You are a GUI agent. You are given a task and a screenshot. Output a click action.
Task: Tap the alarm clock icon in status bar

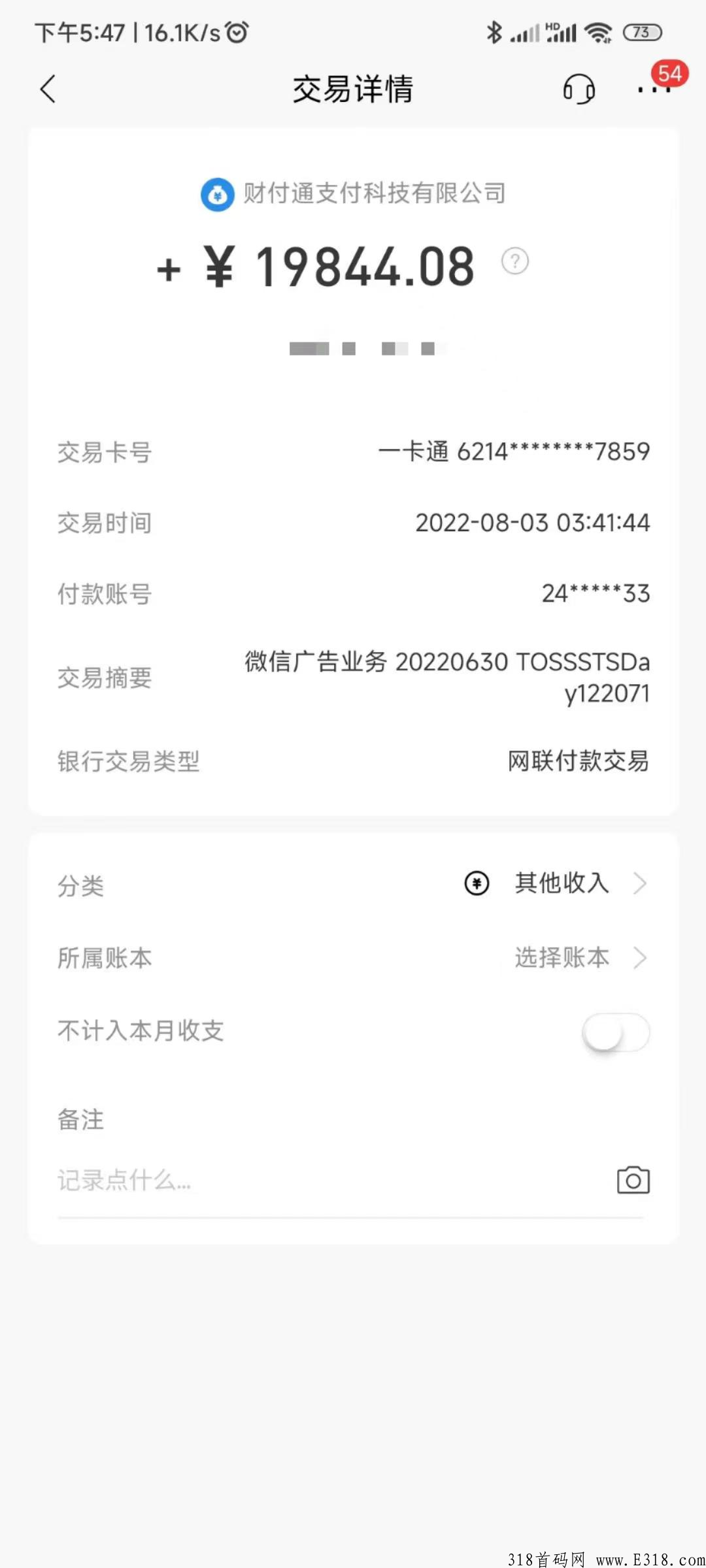coord(237,31)
